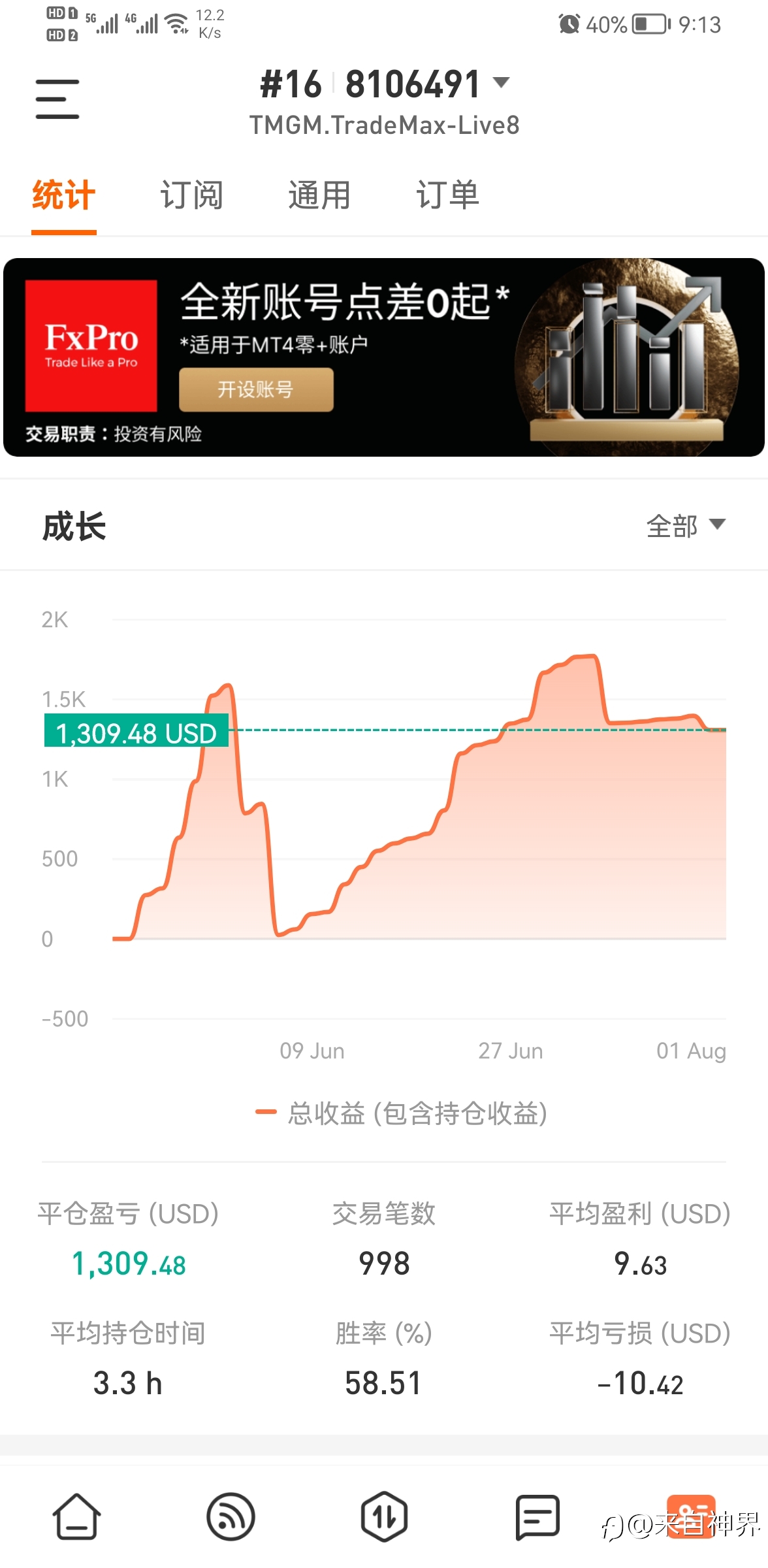768x1568 pixels.
Task: Open the signals feed tab in bottom bar
Action: point(231,1516)
